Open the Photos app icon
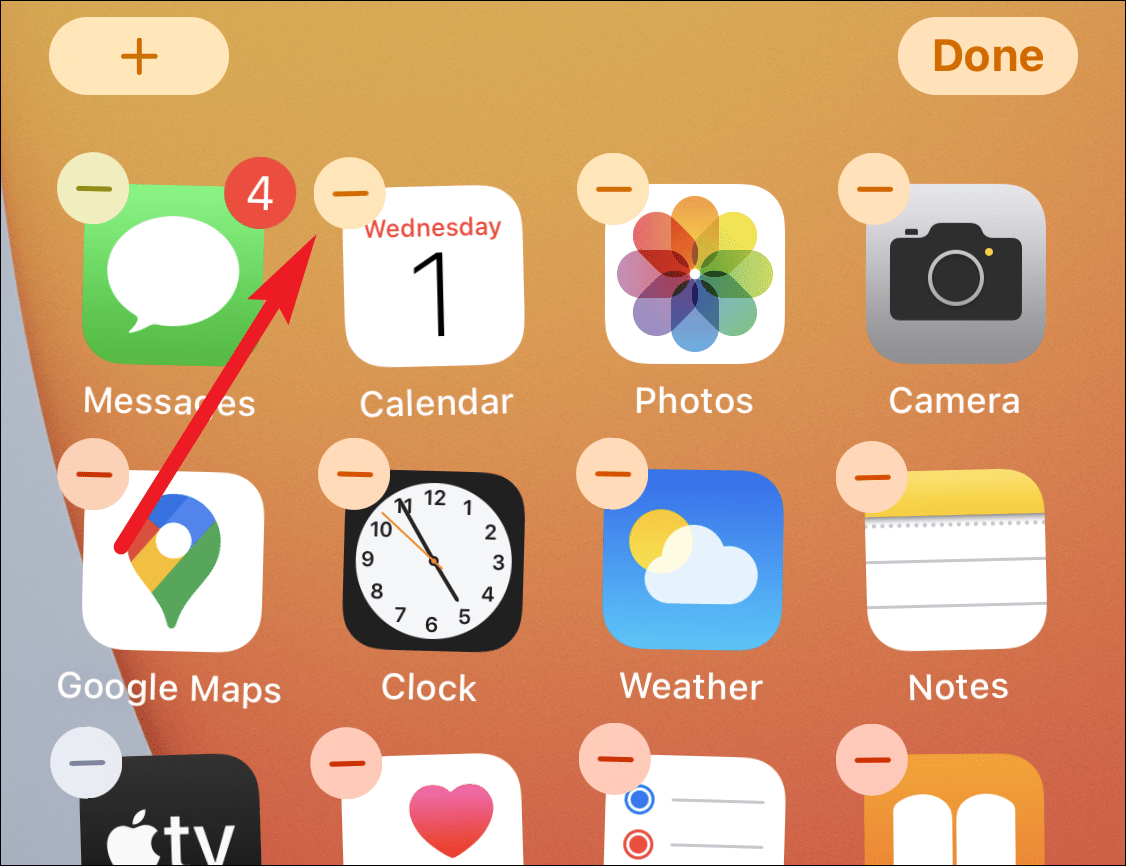Viewport: 1126px width, 866px height. coord(695,275)
